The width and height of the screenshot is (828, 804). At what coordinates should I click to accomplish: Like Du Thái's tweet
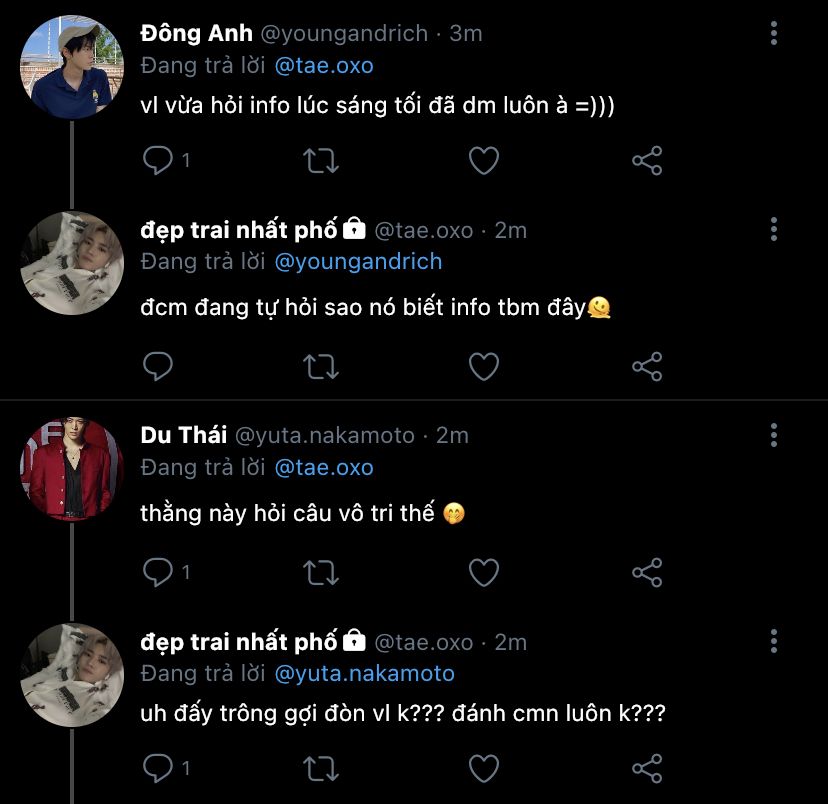(x=484, y=572)
